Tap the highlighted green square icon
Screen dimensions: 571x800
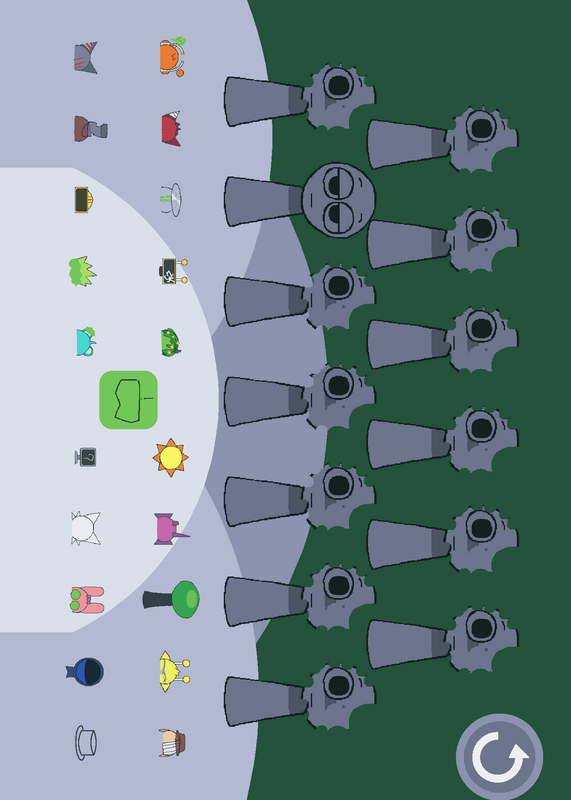128,399
